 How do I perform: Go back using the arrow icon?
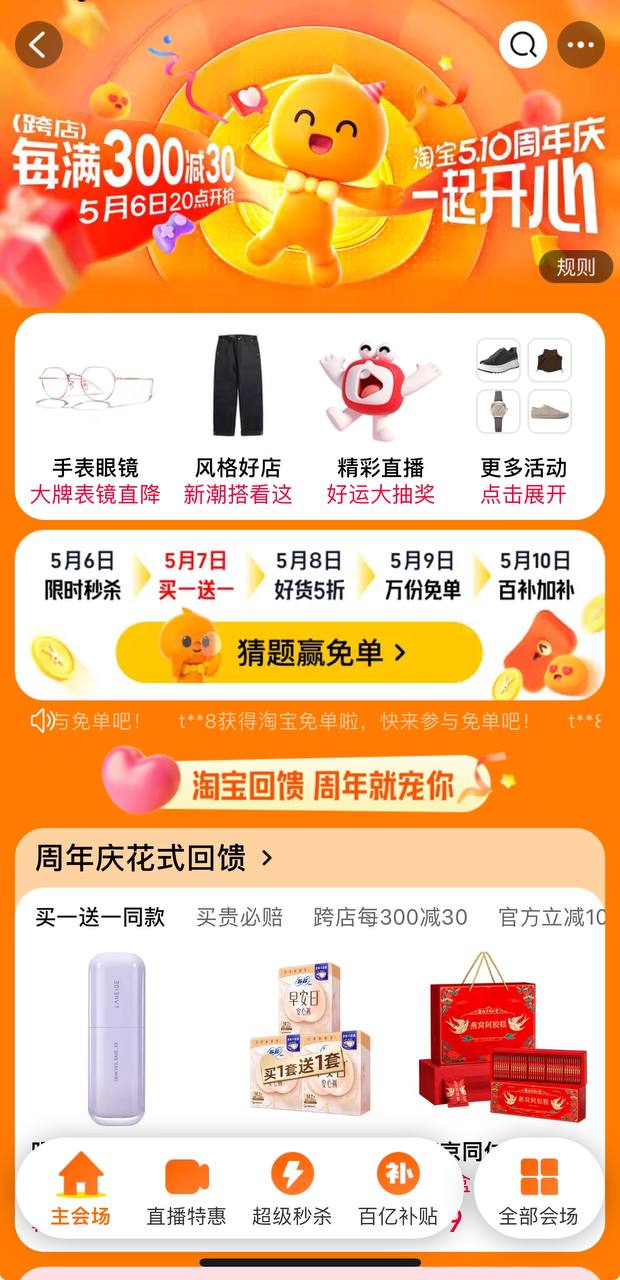39,45
